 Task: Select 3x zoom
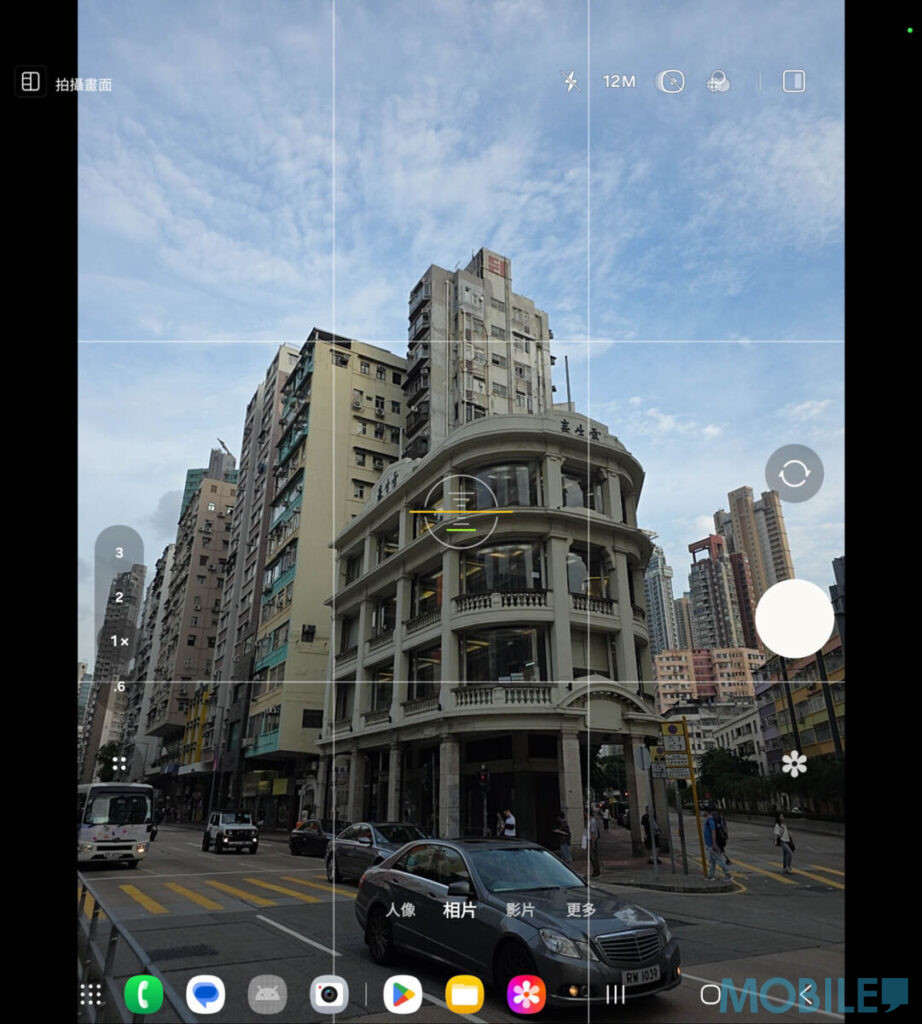pos(119,552)
